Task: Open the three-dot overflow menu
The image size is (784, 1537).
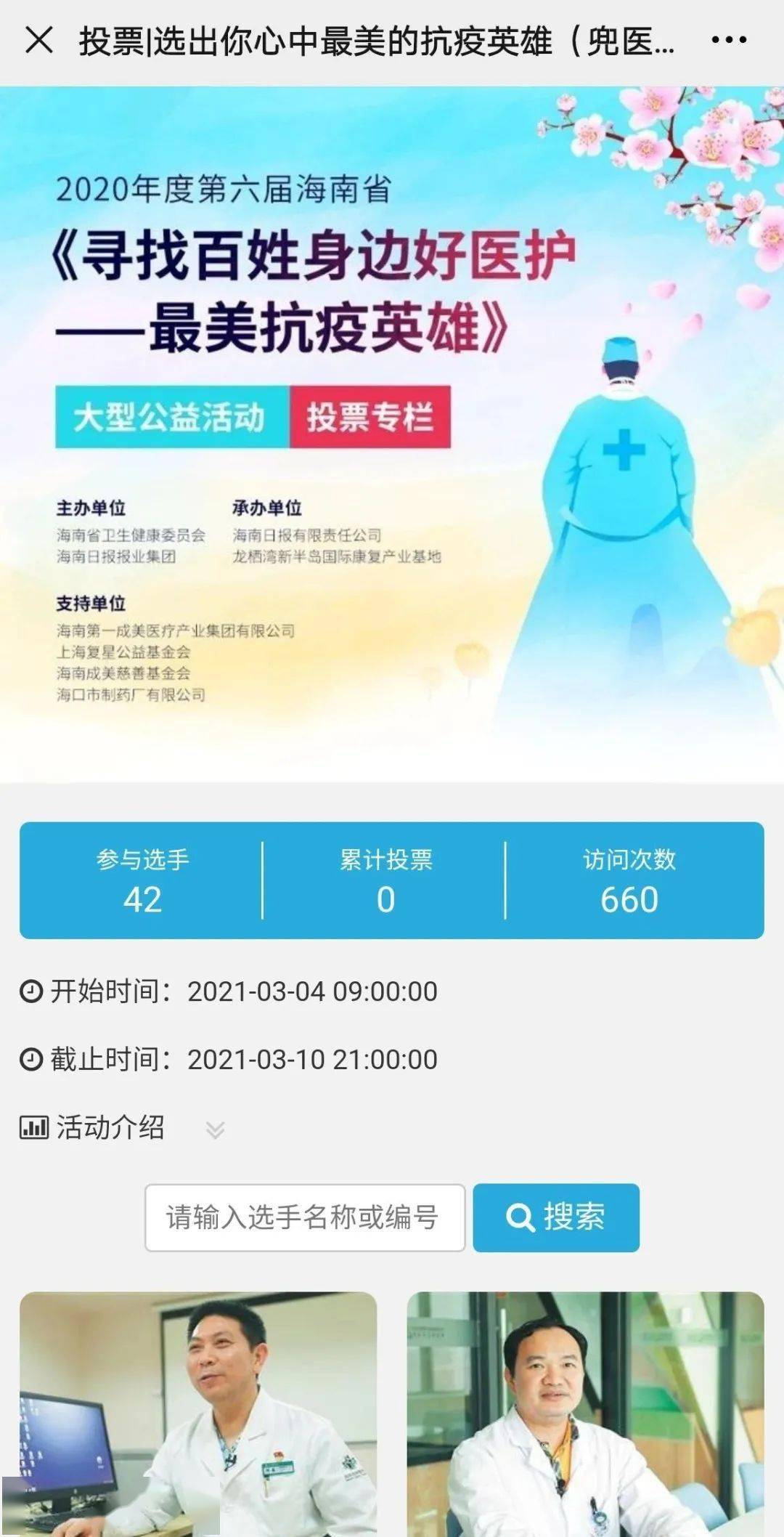Action: (728, 41)
